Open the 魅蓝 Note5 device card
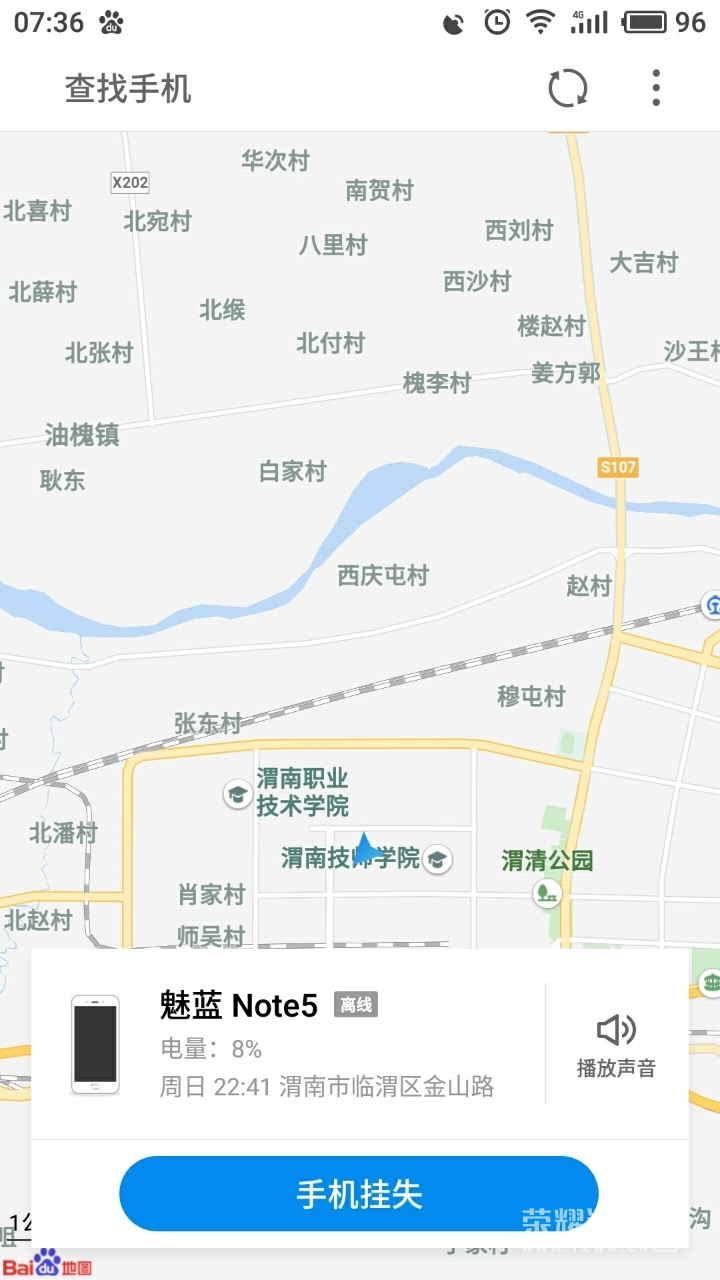720x1280 pixels. click(x=300, y=1045)
